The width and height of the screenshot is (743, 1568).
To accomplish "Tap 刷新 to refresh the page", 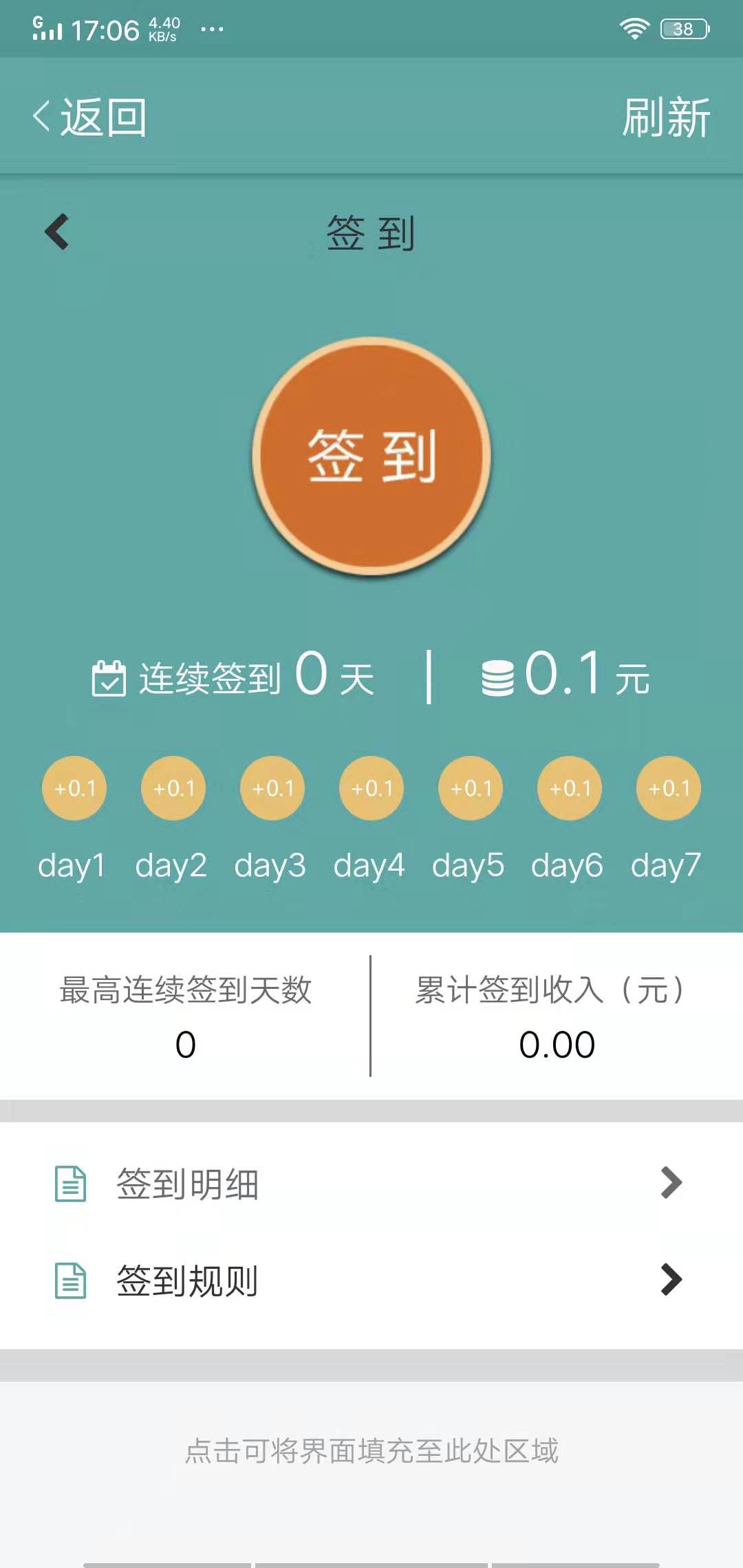I will pyautogui.click(x=665, y=118).
